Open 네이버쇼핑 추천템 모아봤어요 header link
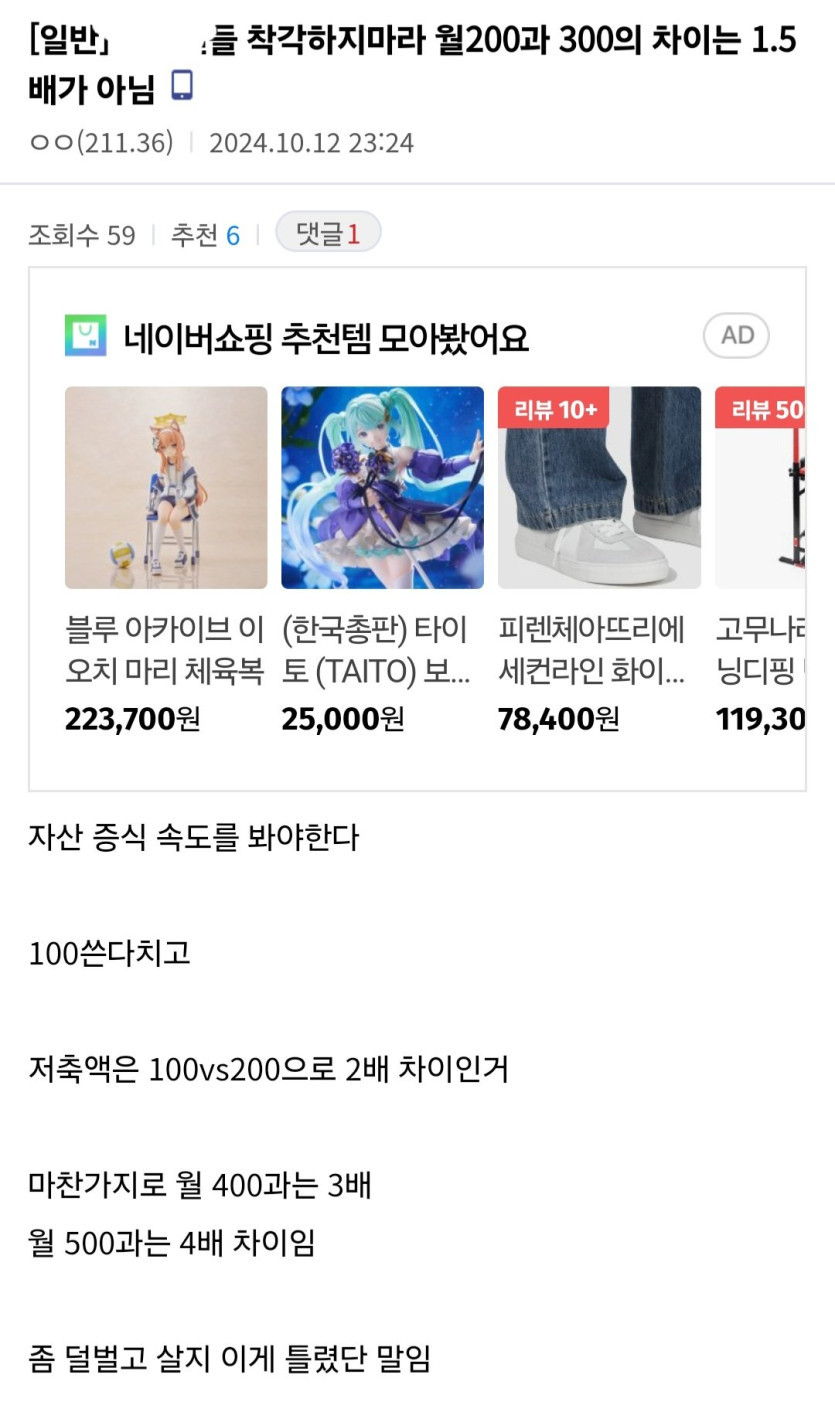 coord(325,337)
